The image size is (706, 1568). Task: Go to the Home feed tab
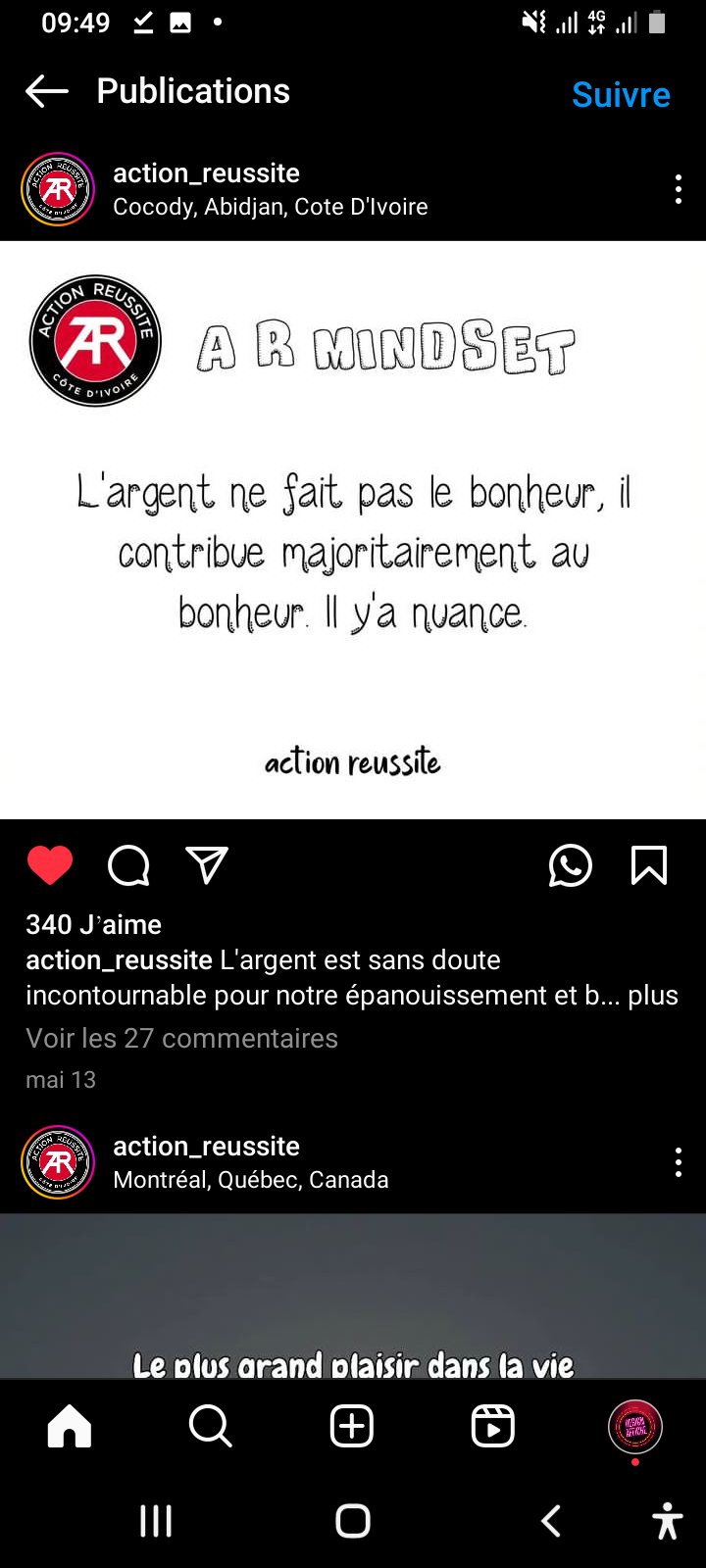tap(70, 1426)
